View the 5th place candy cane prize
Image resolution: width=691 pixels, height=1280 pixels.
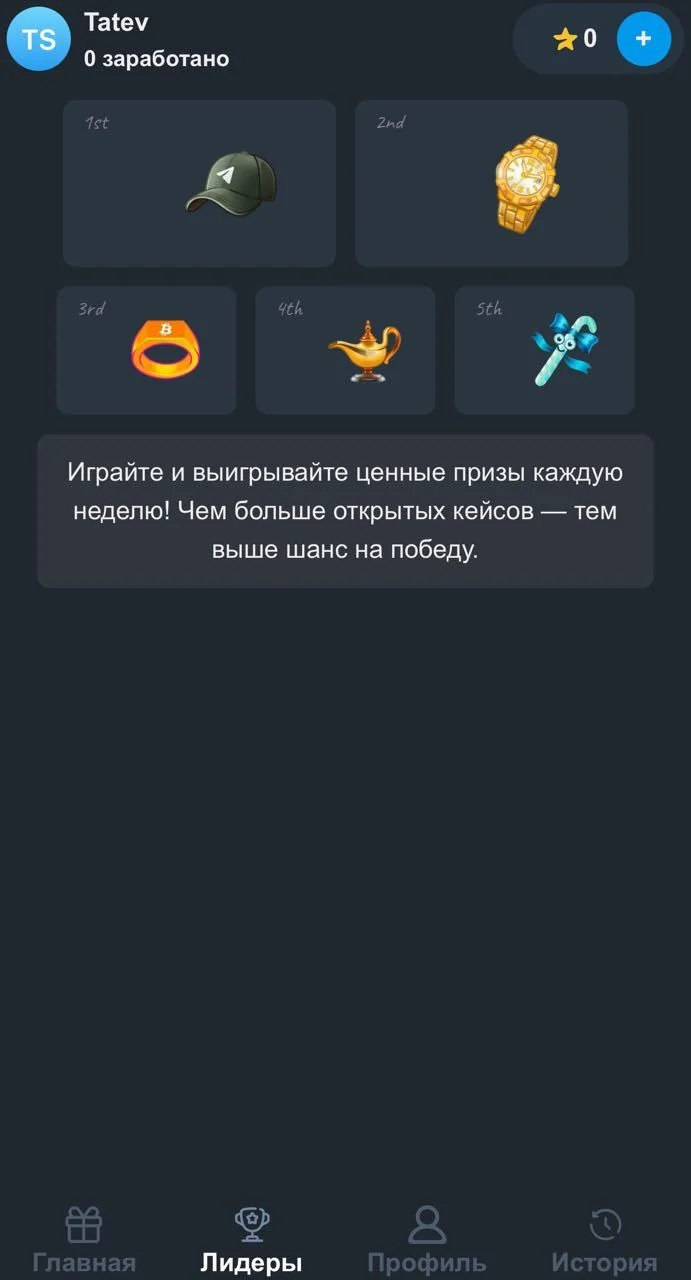click(544, 350)
